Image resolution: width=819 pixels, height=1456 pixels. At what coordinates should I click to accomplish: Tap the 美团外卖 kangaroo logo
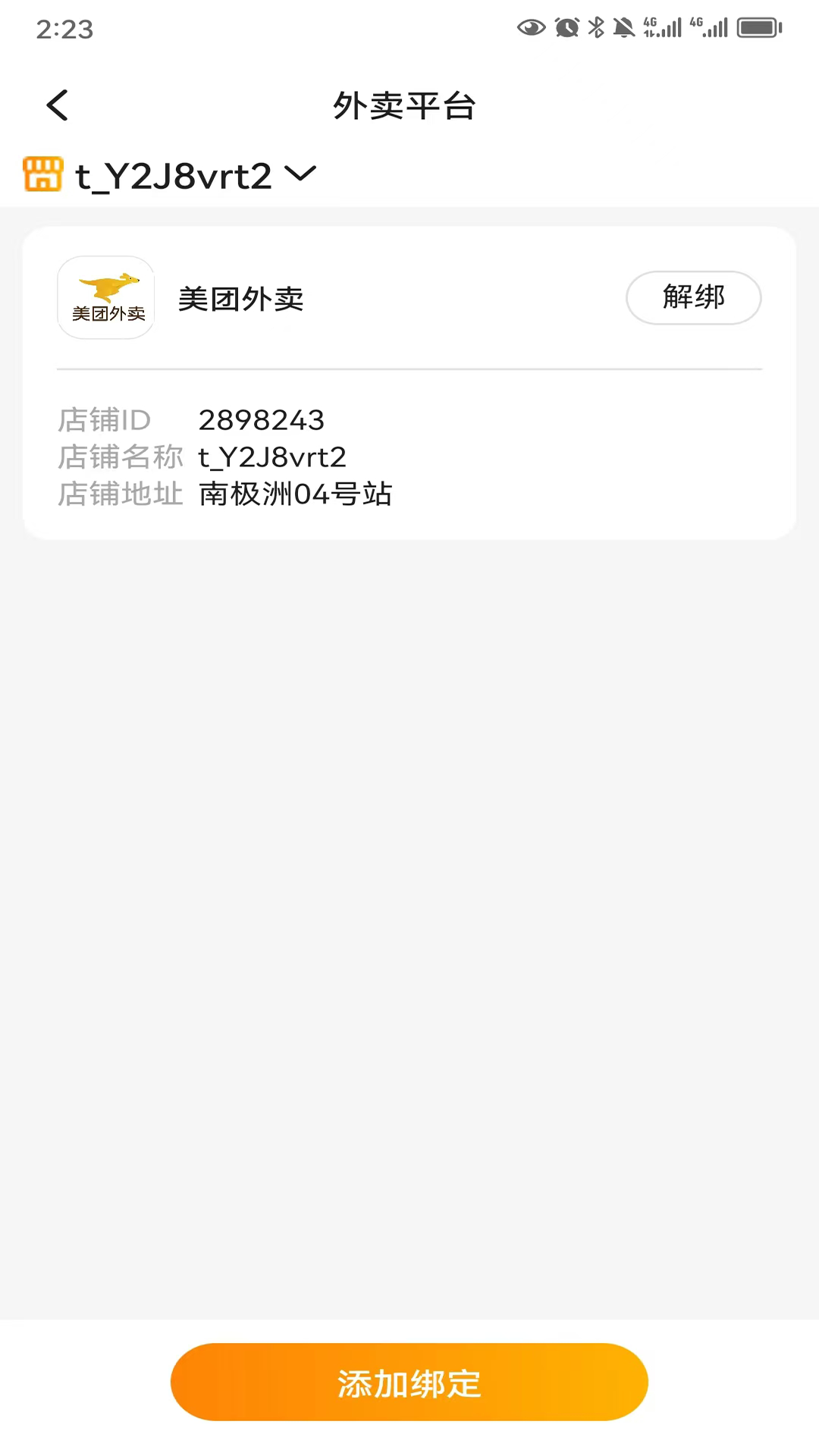coord(105,297)
